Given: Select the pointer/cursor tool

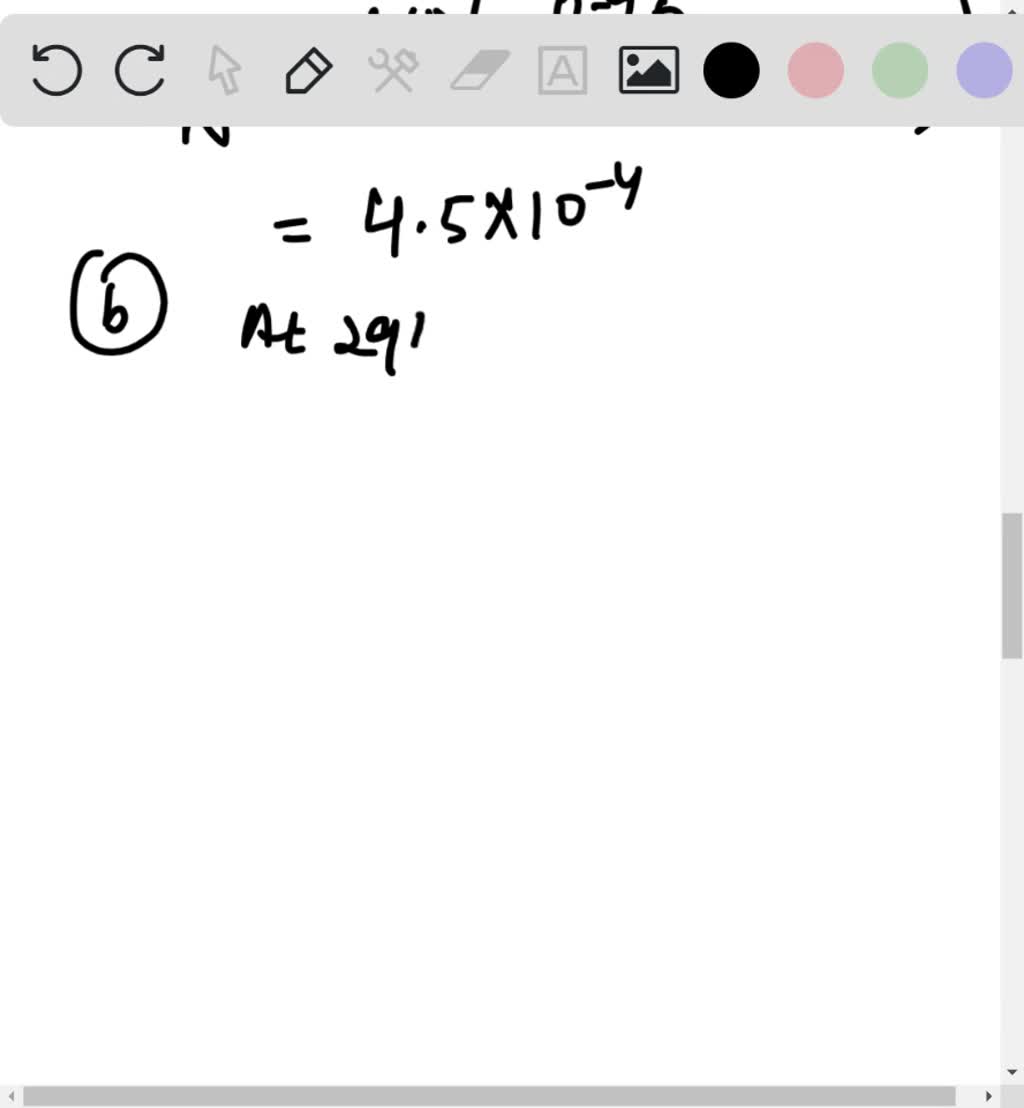Looking at the screenshot, I should click(225, 70).
